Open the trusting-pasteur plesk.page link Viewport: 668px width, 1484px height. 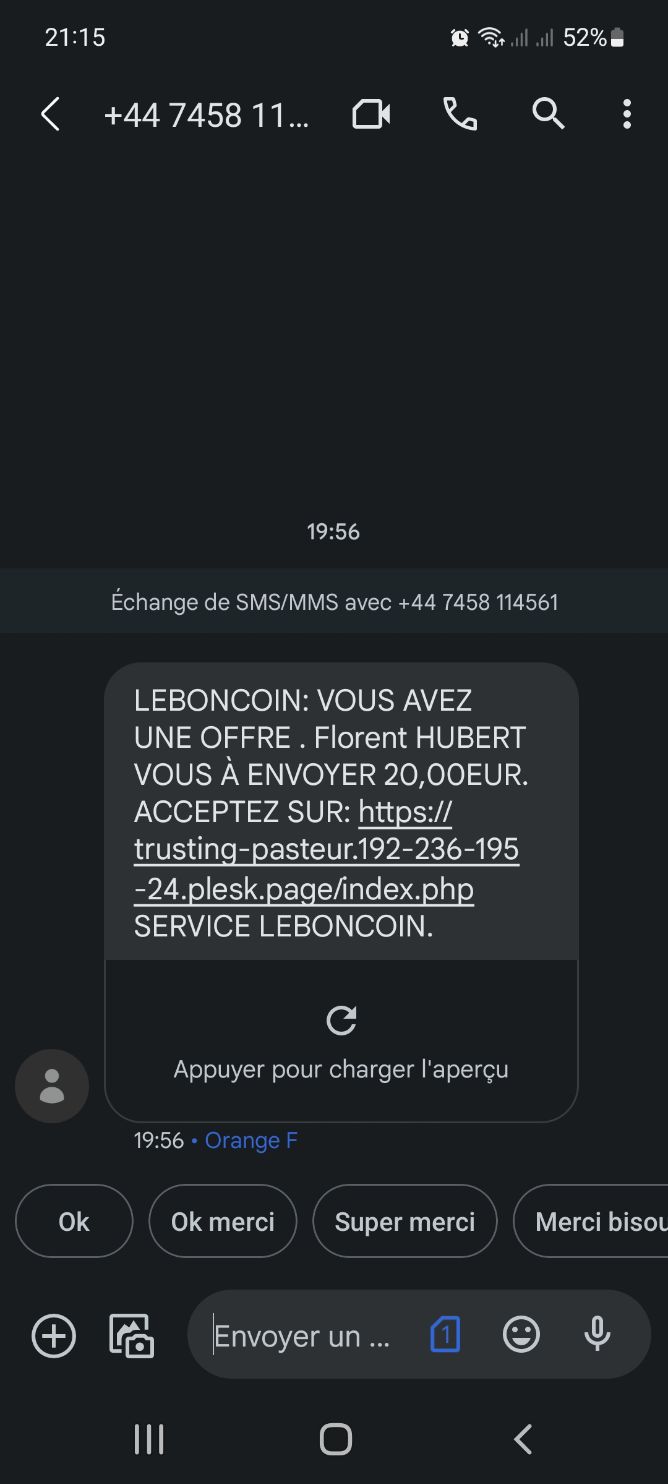click(326, 850)
